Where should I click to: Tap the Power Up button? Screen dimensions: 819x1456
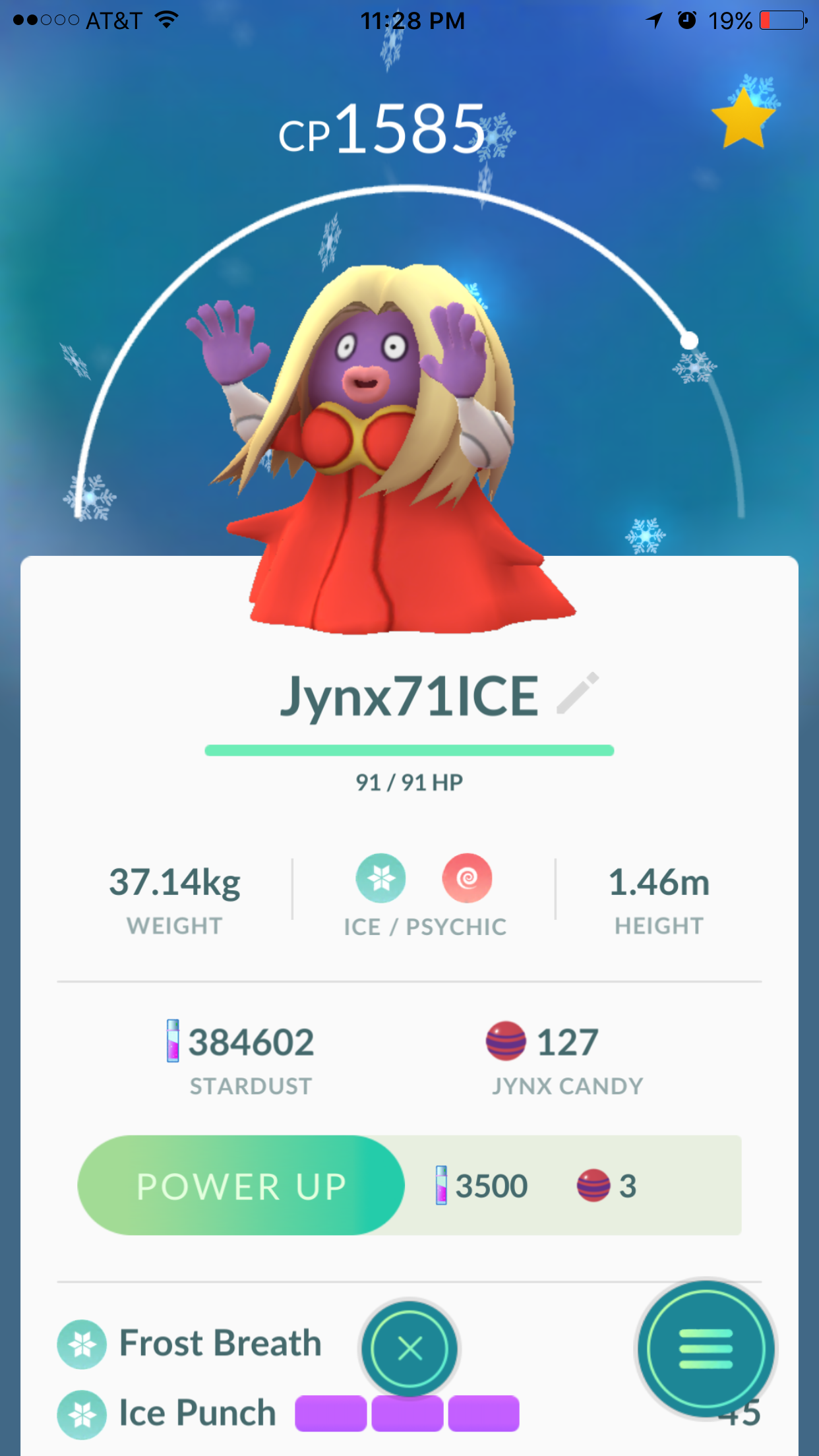coord(241,1186)
